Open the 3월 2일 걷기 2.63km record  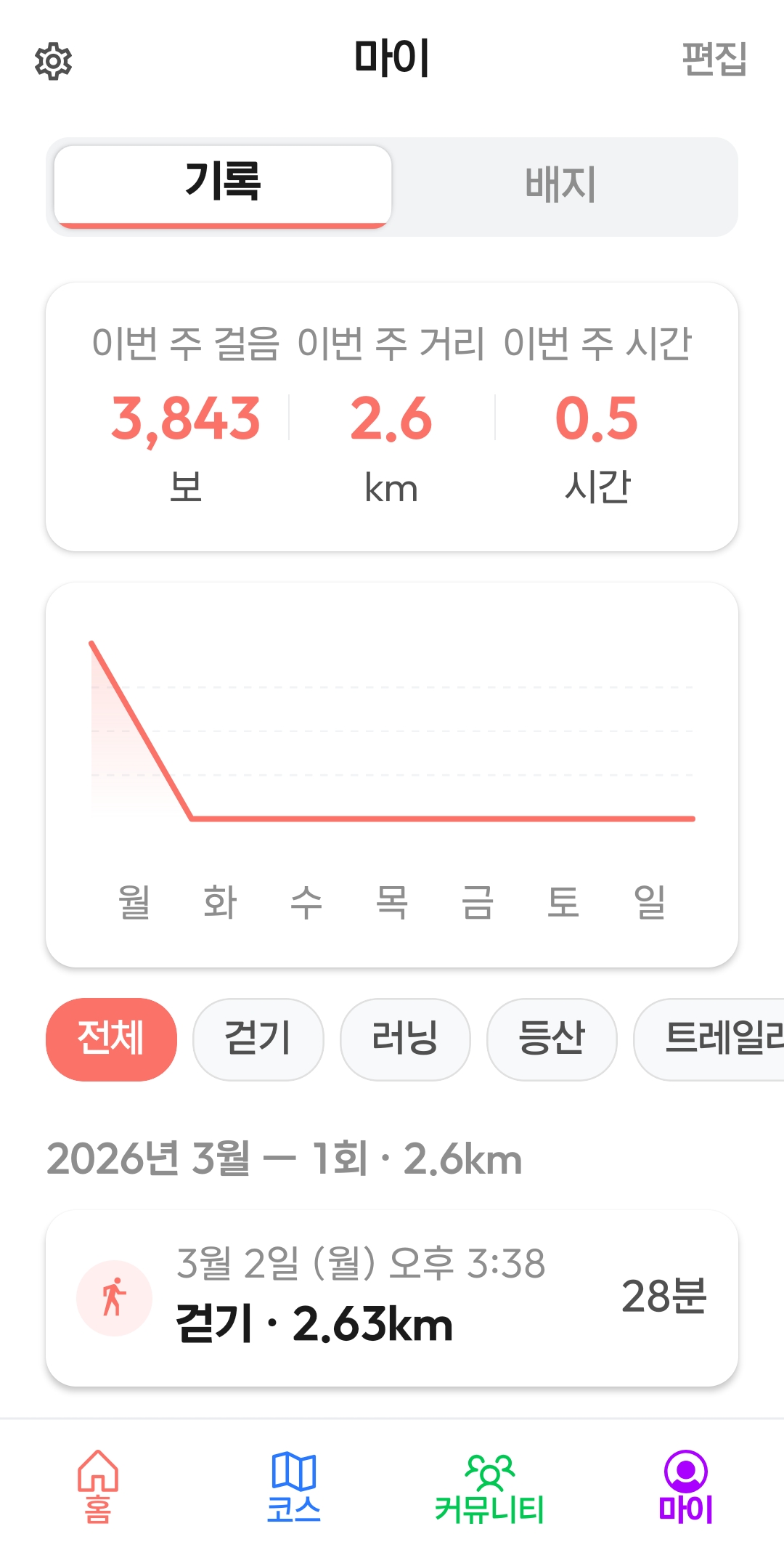click(x=392, y=1298)
